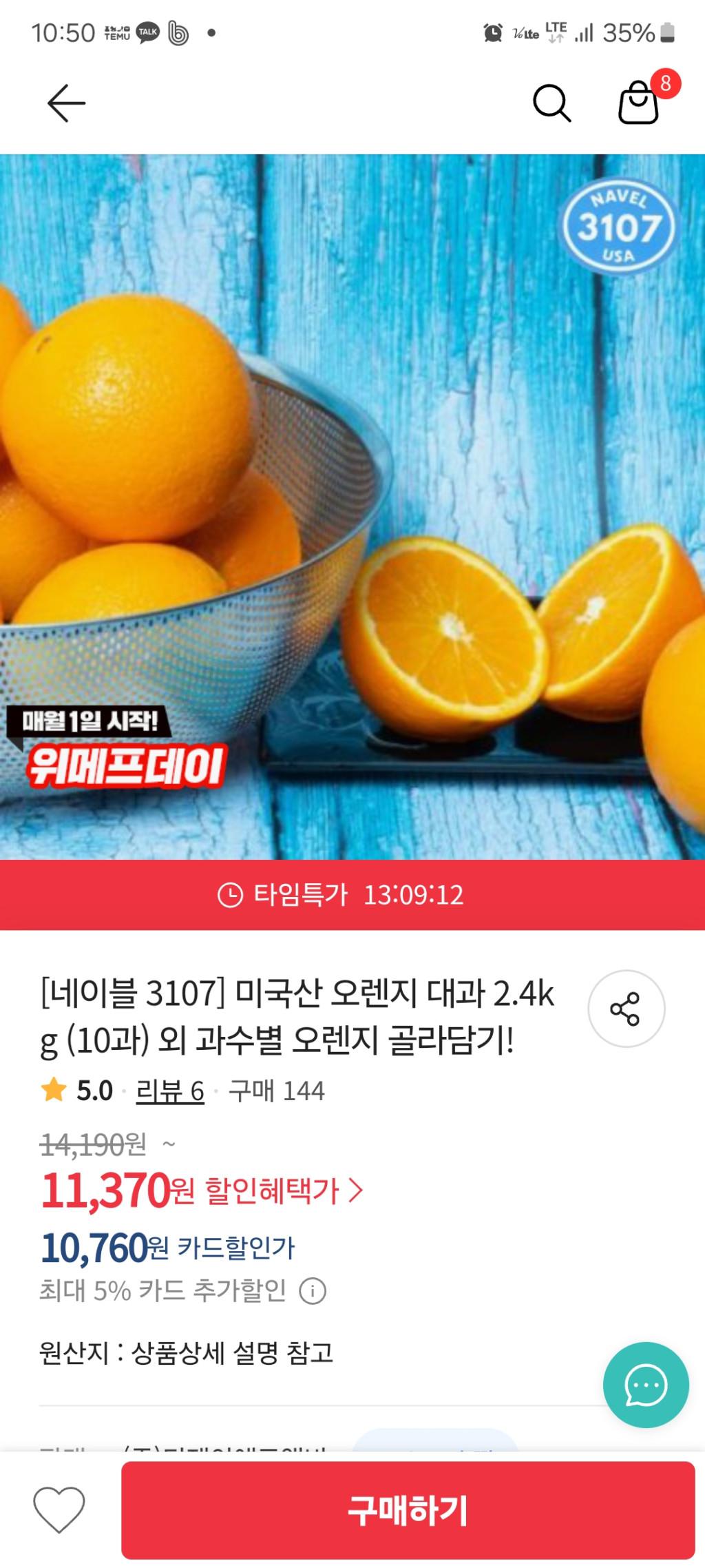Open the 리뷰 6 reviews link
This screenshot has width=705, height=1568.
pyautogui.click(x=170, y=1091)
